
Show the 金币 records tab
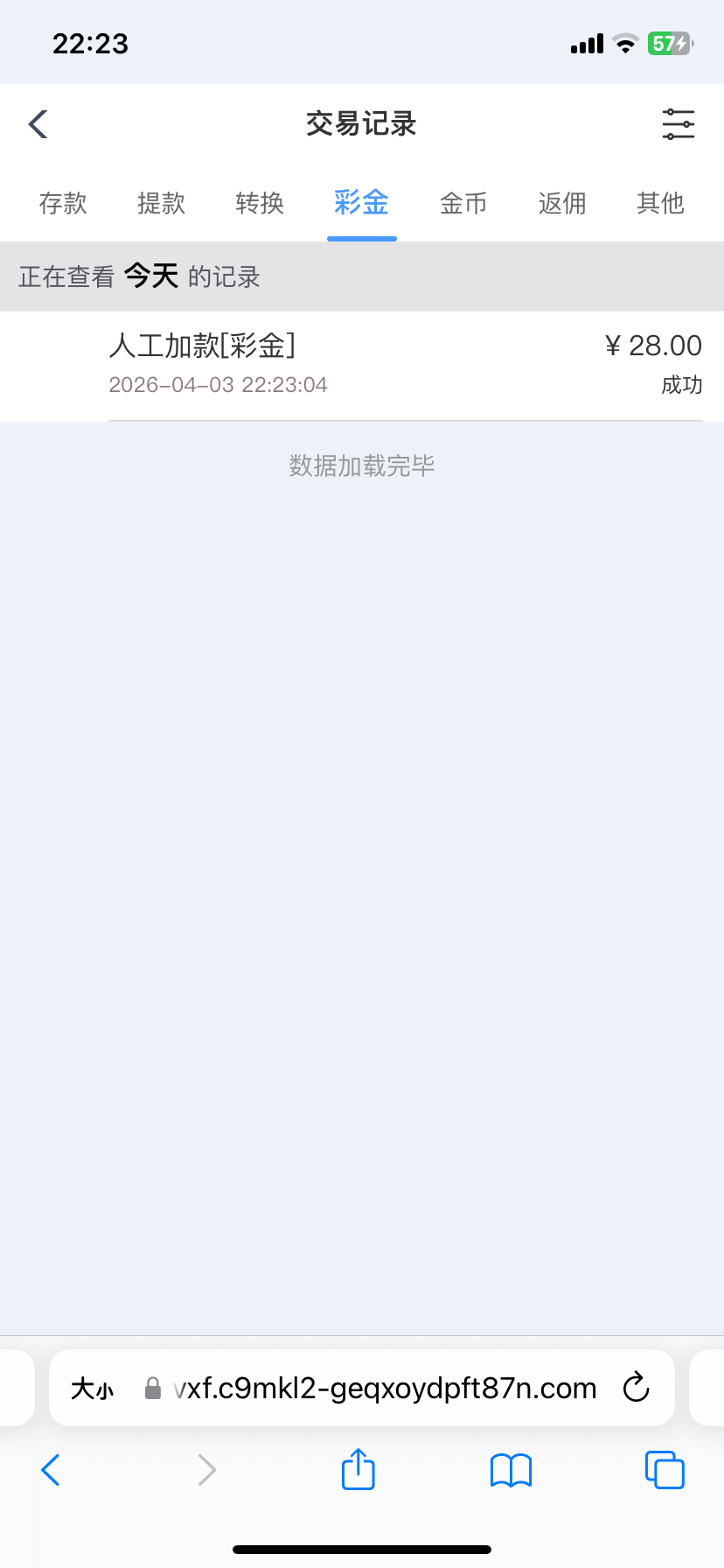point(463,204)
